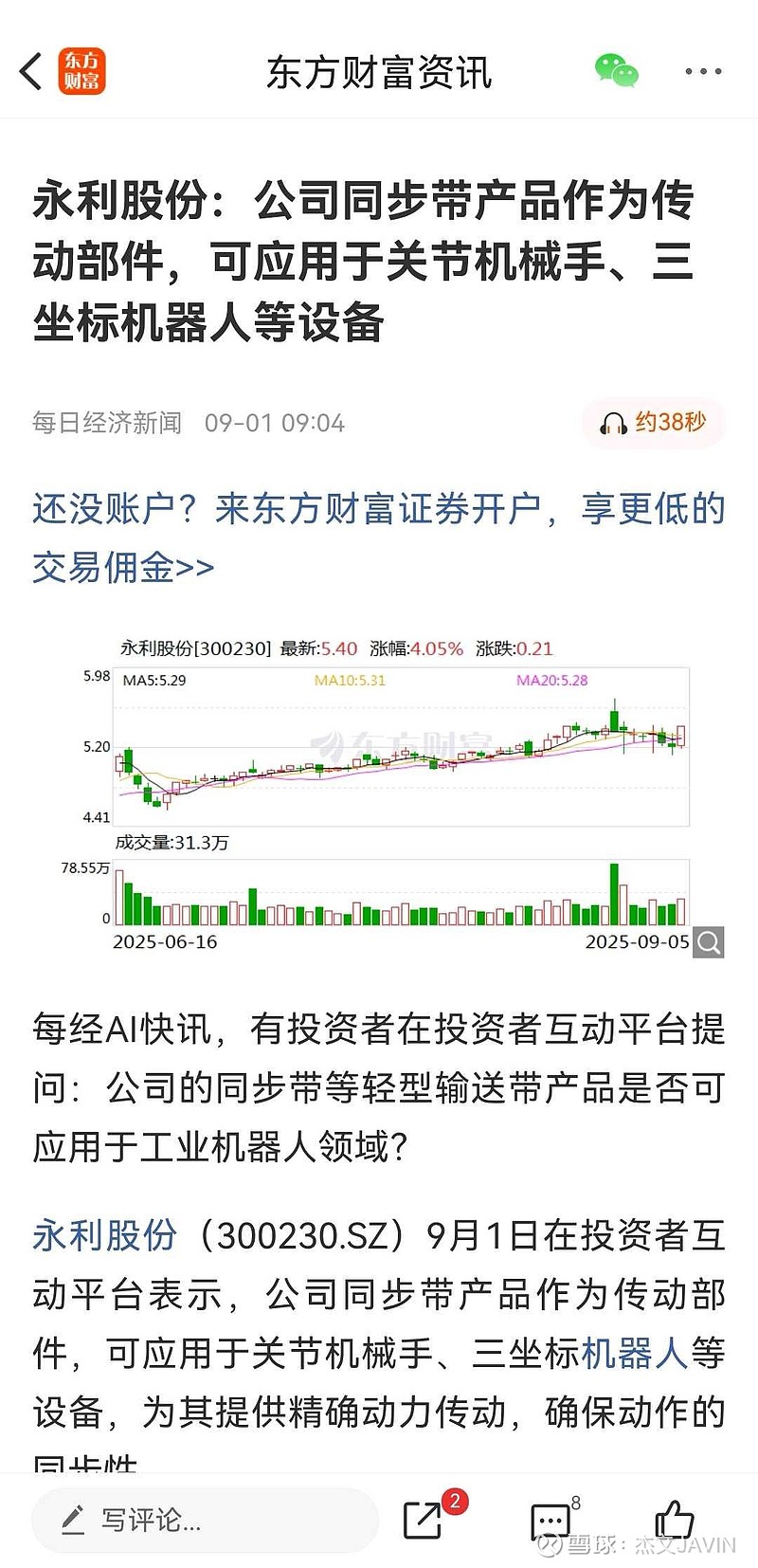Open the 永利股份 stock link in the article
Viewport: 758px width, 1568px height.
coord(105,1236)
